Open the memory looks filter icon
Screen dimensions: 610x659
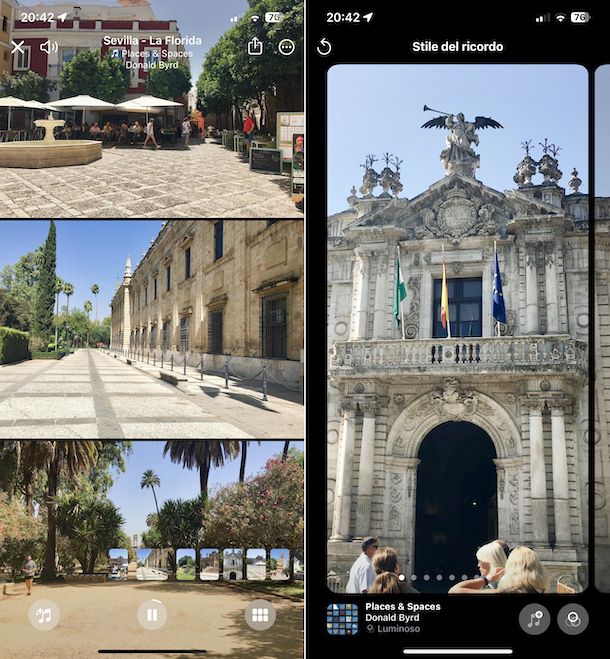[572, 619]
